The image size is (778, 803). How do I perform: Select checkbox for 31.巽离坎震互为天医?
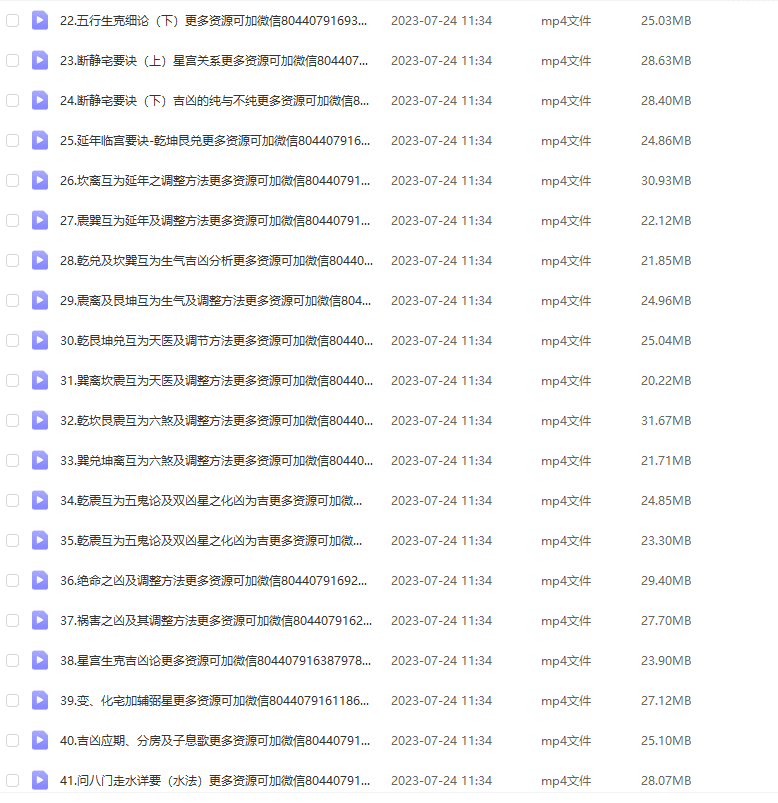(x=13, y=380)
